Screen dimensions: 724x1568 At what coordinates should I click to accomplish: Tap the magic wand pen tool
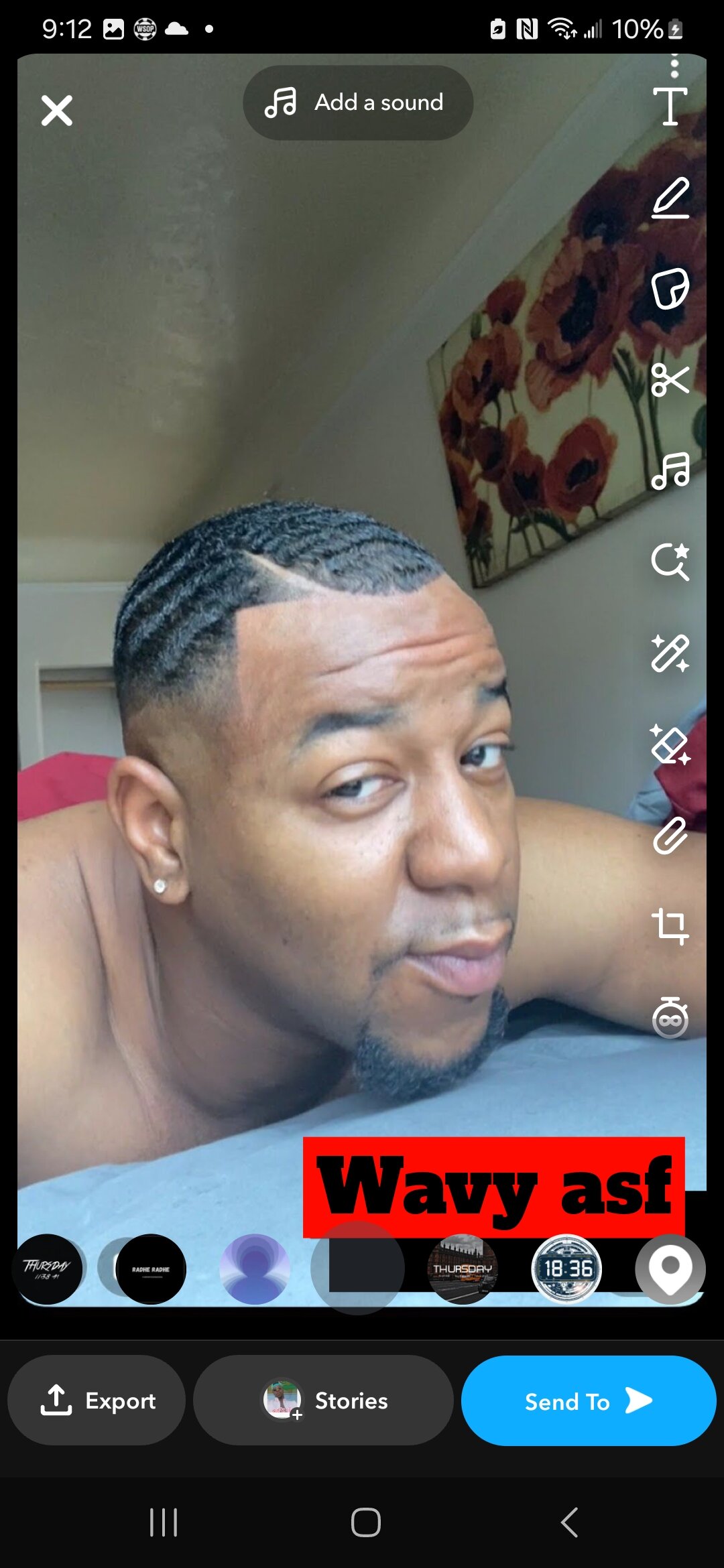(x=670, y=653)
